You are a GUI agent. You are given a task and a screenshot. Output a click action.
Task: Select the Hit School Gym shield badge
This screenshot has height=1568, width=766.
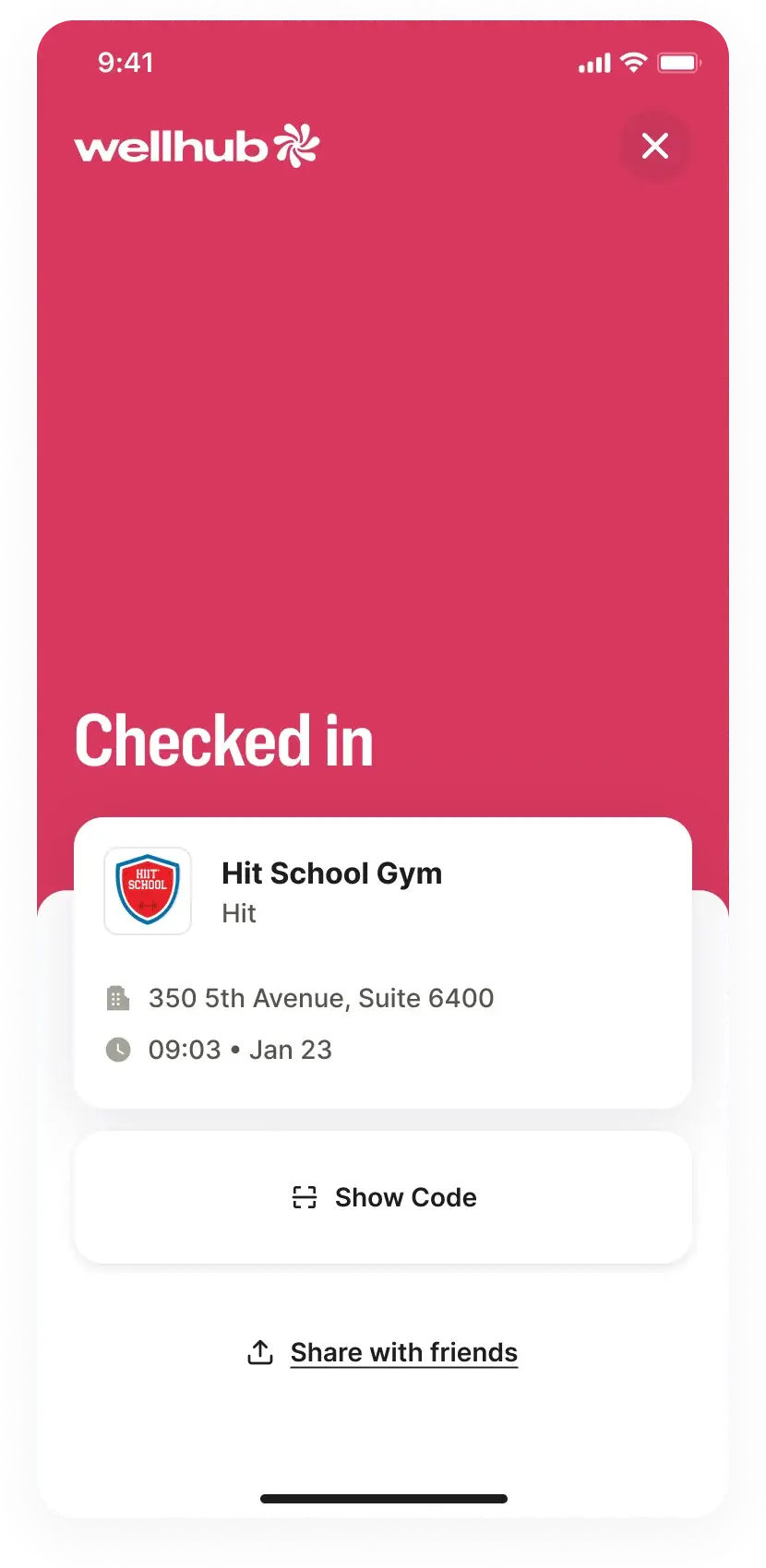click(147, 890)
